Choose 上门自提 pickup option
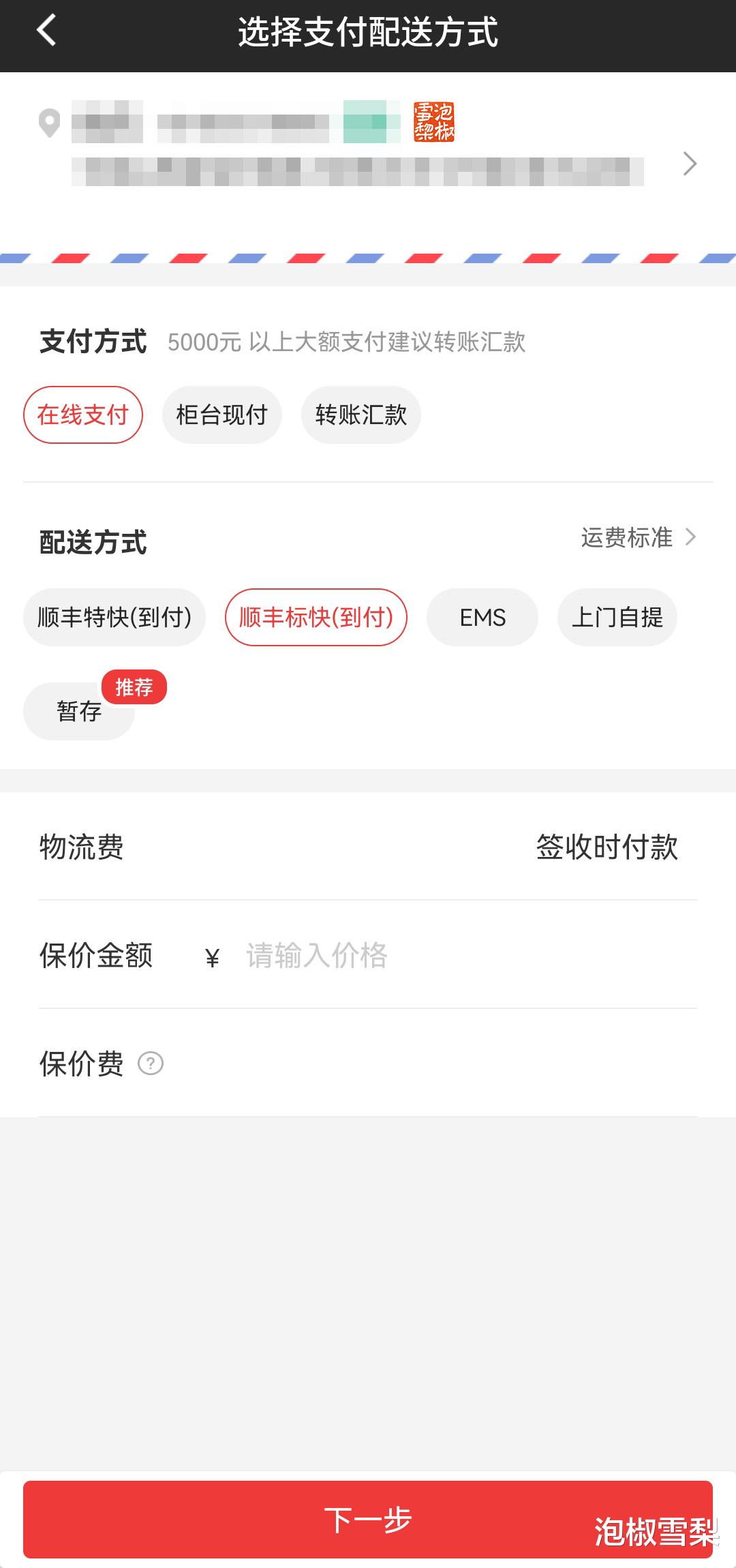Image resolution: width=736 pixels, height=1568 pixels. click(x=617, y=617)
